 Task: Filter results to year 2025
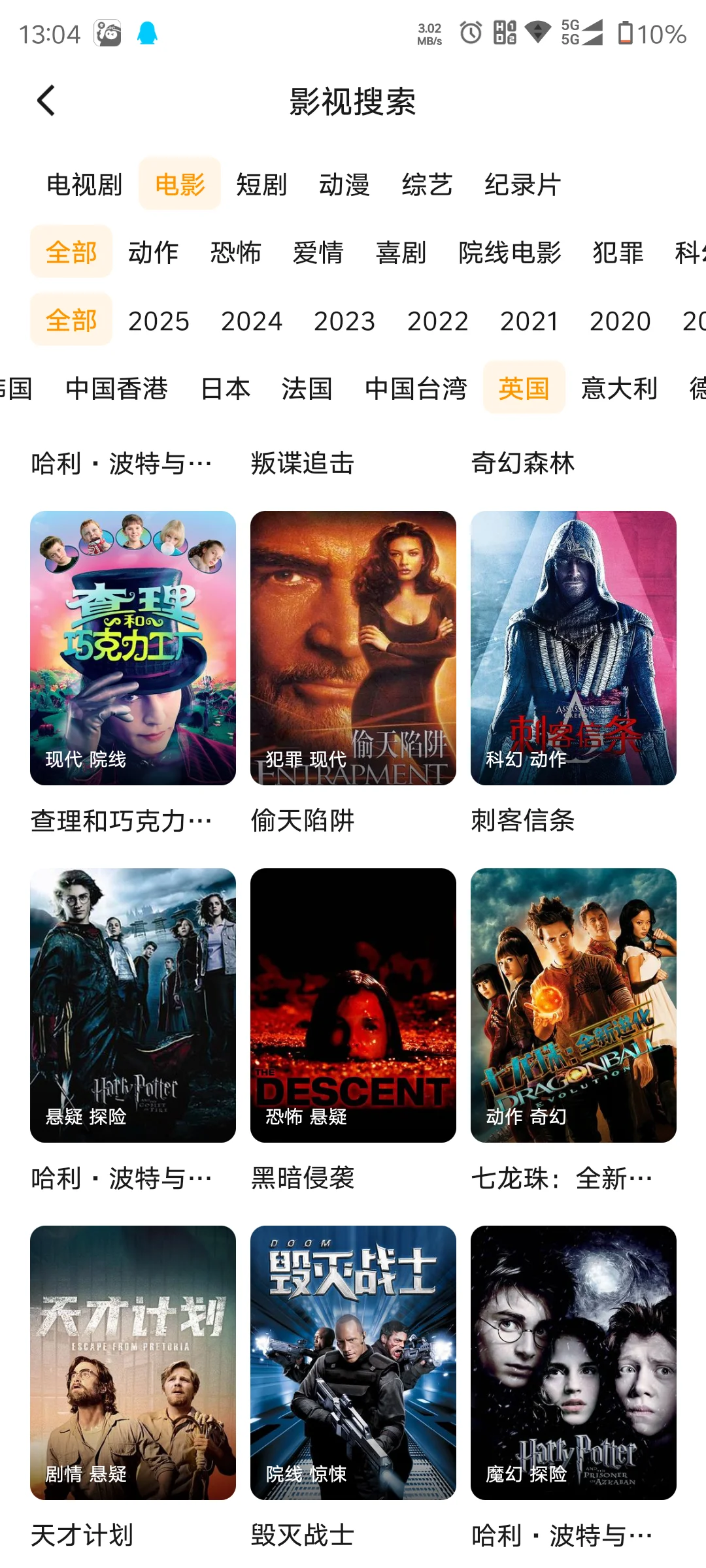click(x=158, y=321)
